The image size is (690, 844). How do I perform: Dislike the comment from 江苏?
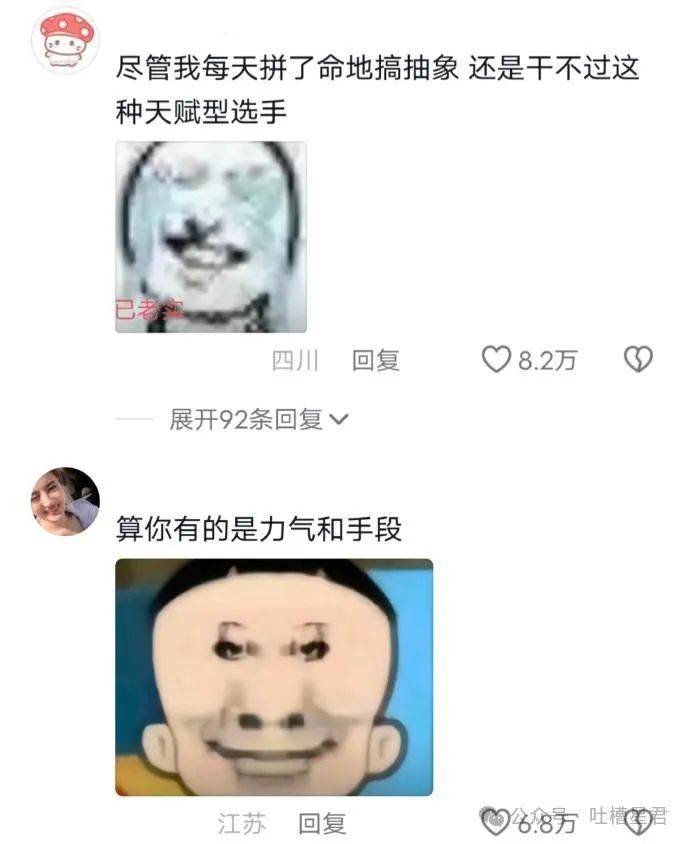(638, 823)
